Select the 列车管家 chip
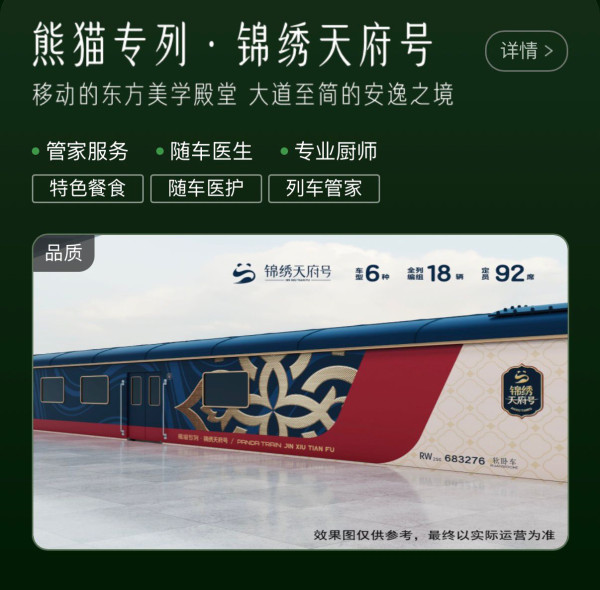Viewport: 600px width, 590px height. point(324,188)
